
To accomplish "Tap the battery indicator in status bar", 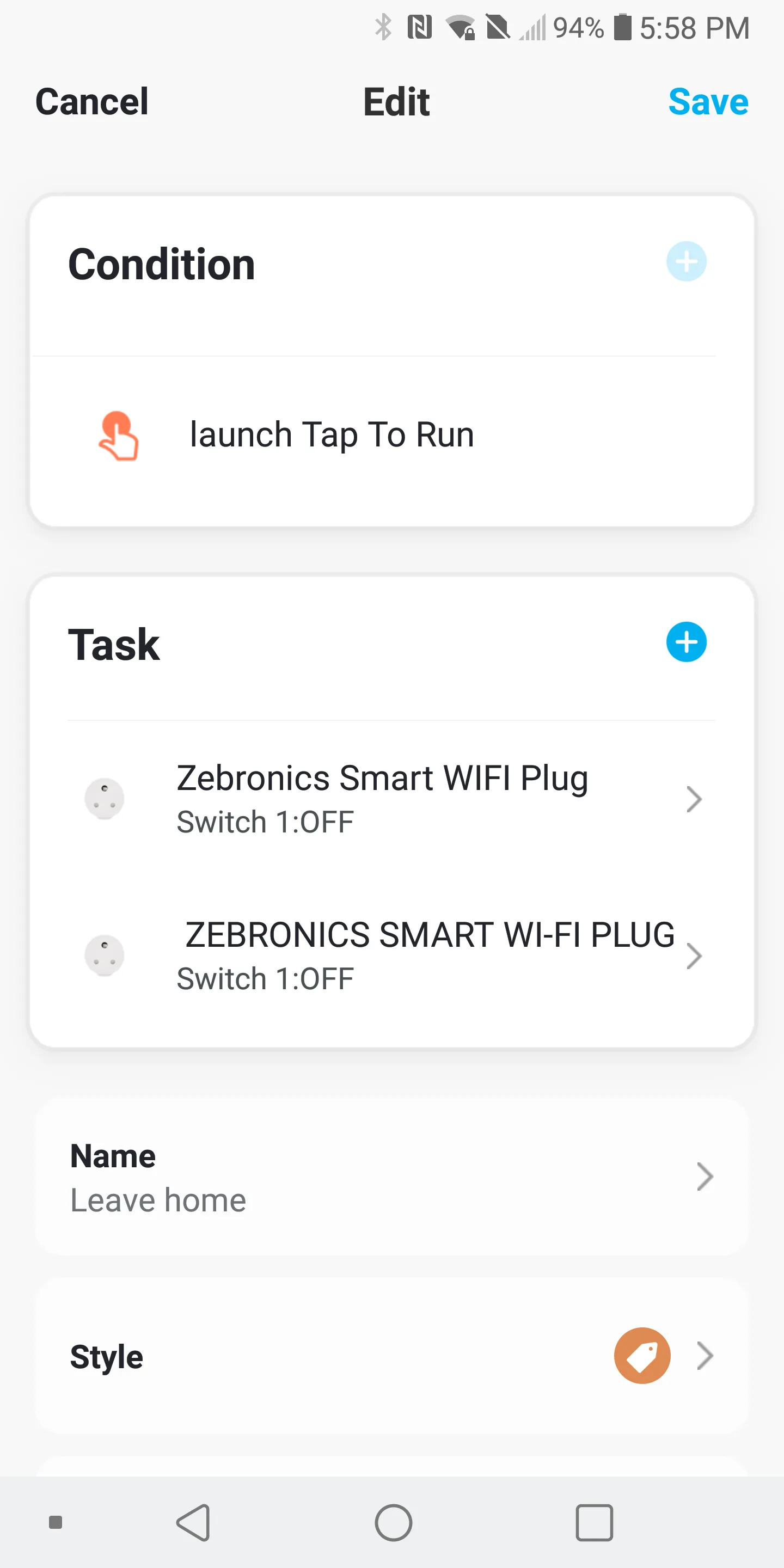I will (x=624, y=27).
